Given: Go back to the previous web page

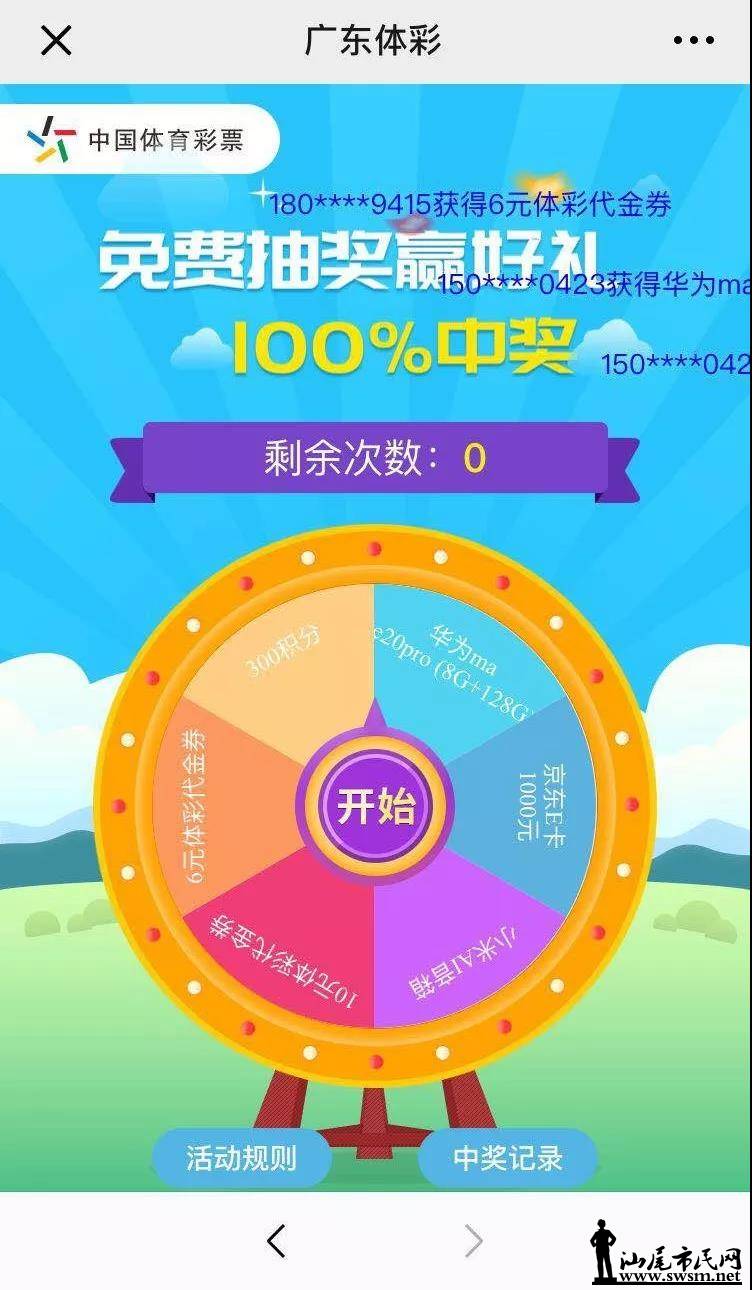Looking at the screenshot, I should (x=277, y=1241).
